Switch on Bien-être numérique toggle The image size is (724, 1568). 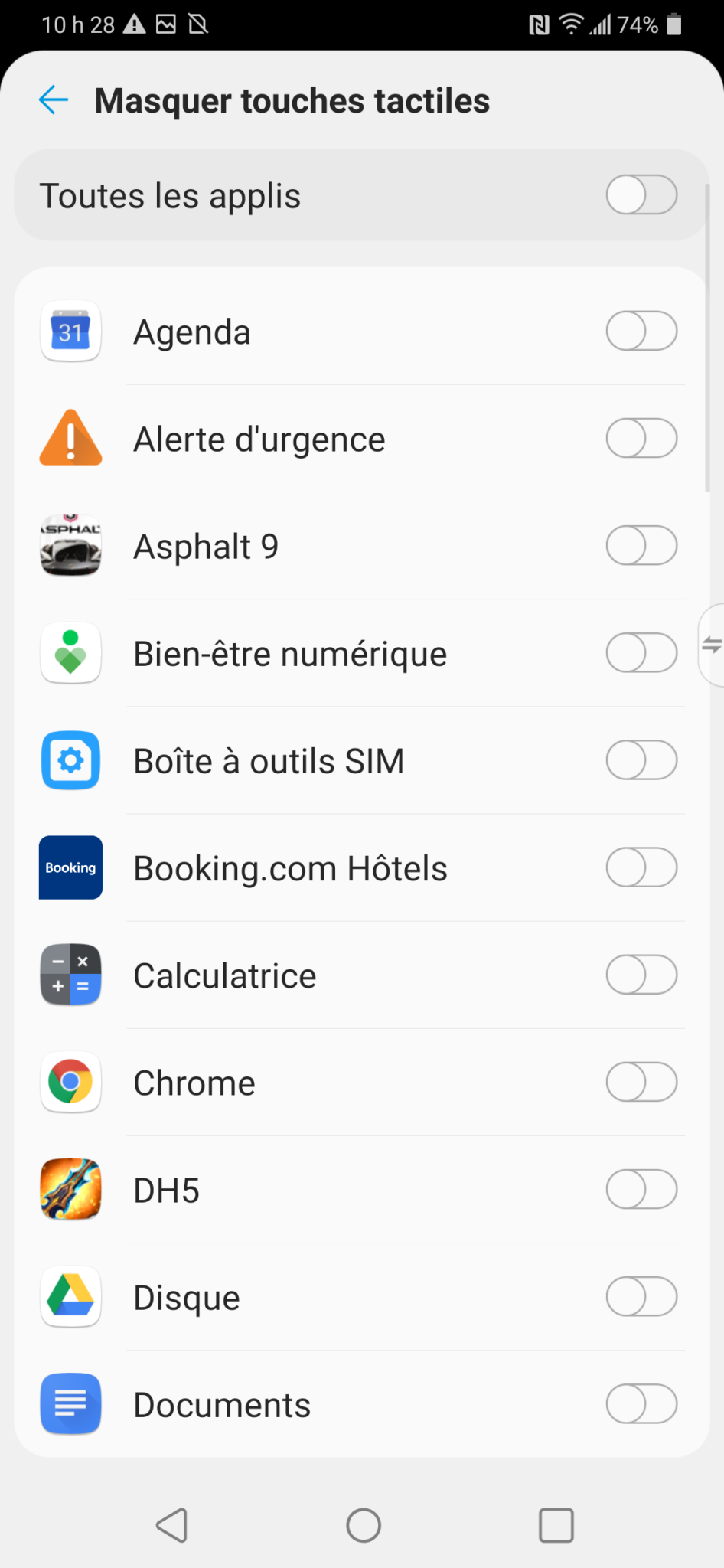(x=641, y=653)
